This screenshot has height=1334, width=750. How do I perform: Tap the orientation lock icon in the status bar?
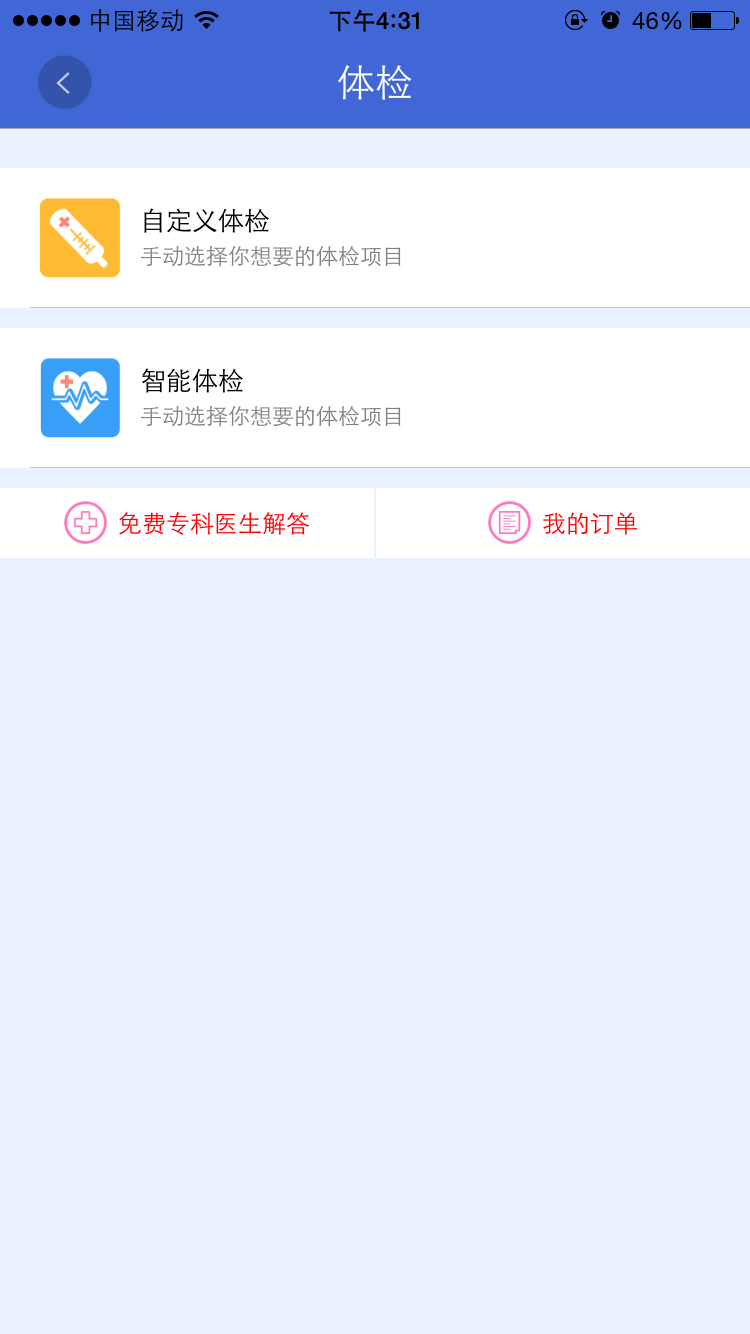(x=575, y=20)
